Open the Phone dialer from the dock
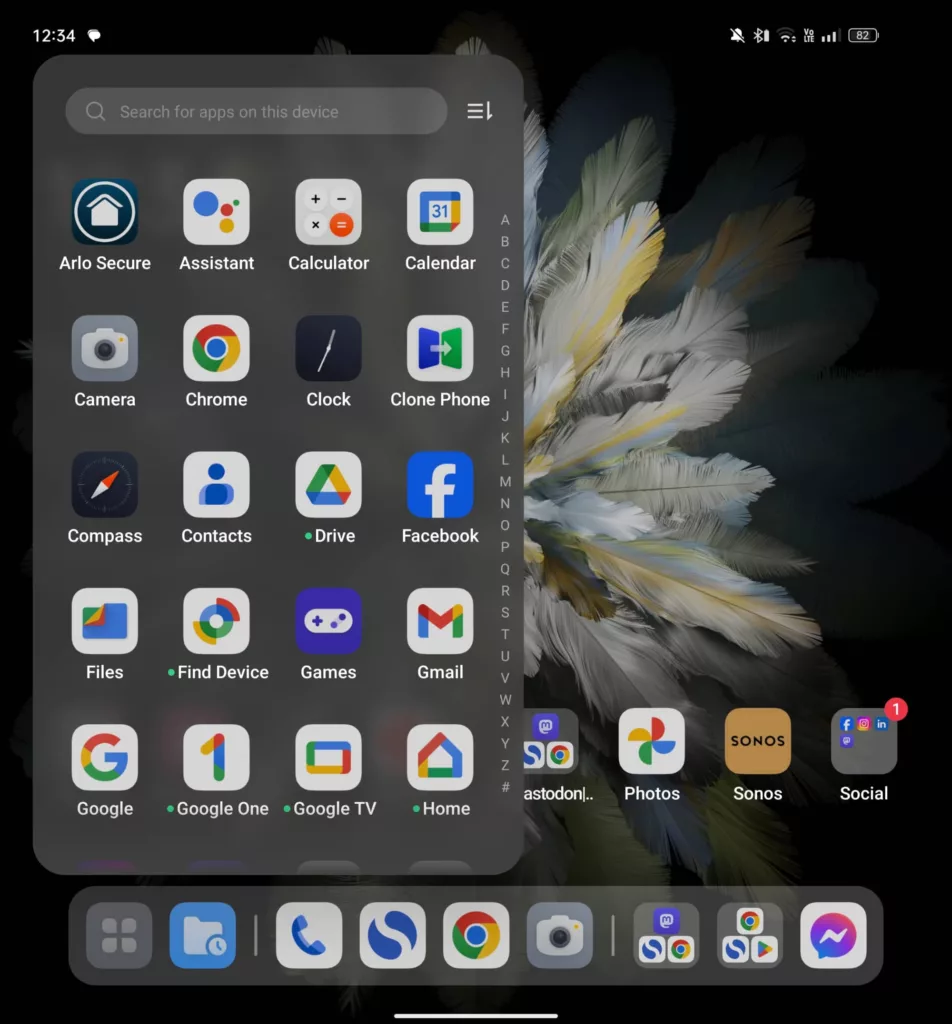Screen dimensions: 952x1024 tap(309, 935)
